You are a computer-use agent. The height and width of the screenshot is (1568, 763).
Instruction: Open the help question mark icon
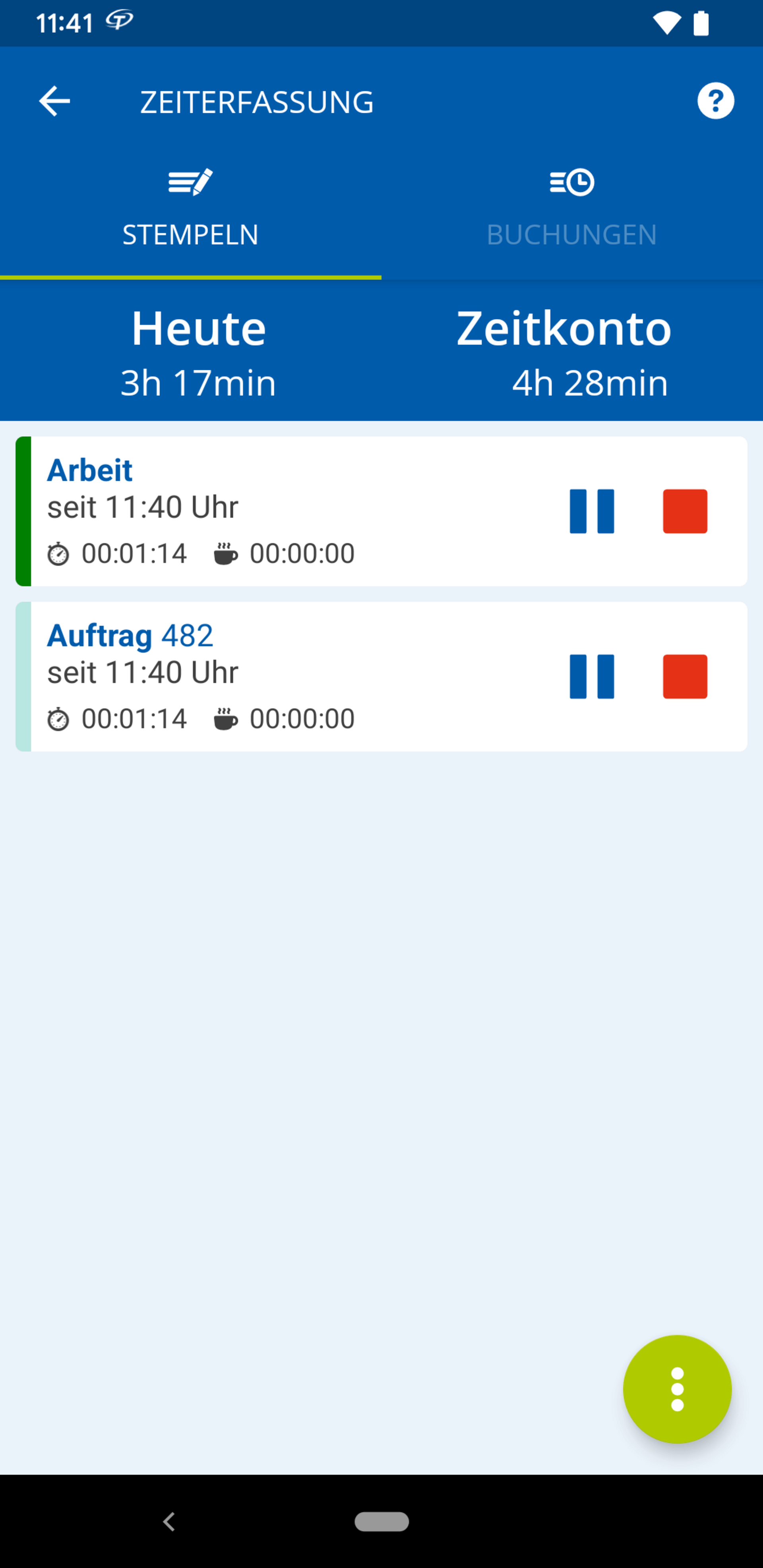715,101
